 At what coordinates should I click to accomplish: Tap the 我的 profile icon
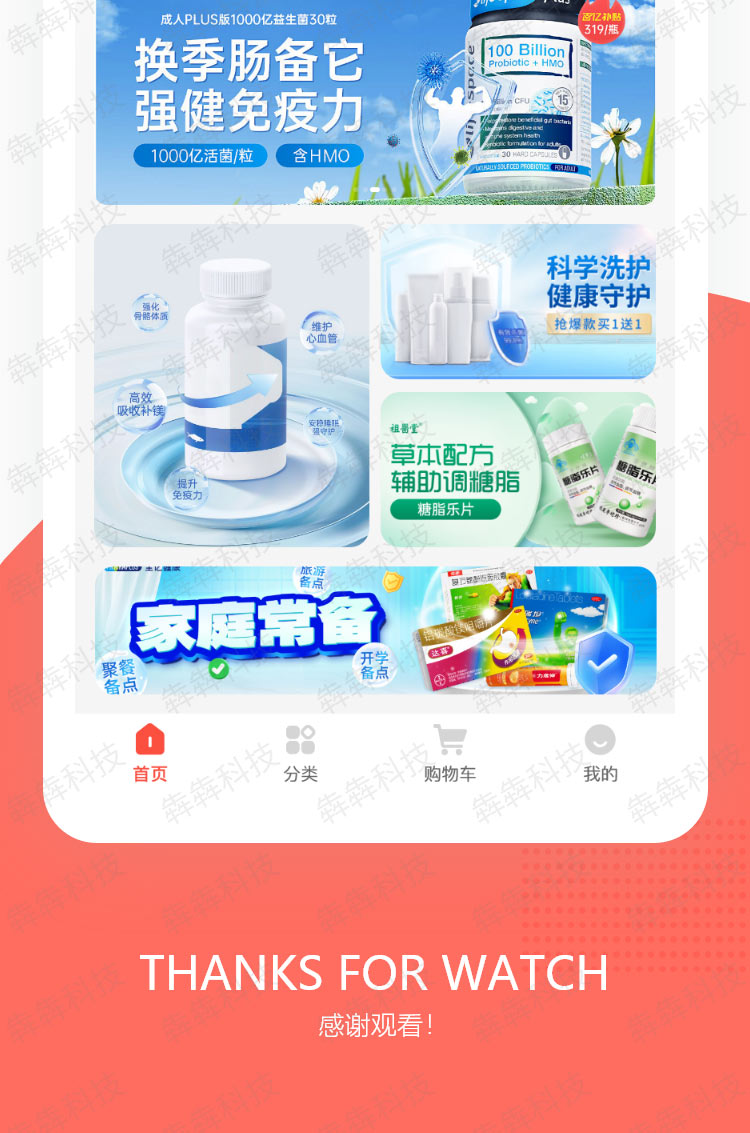(598, 741)
